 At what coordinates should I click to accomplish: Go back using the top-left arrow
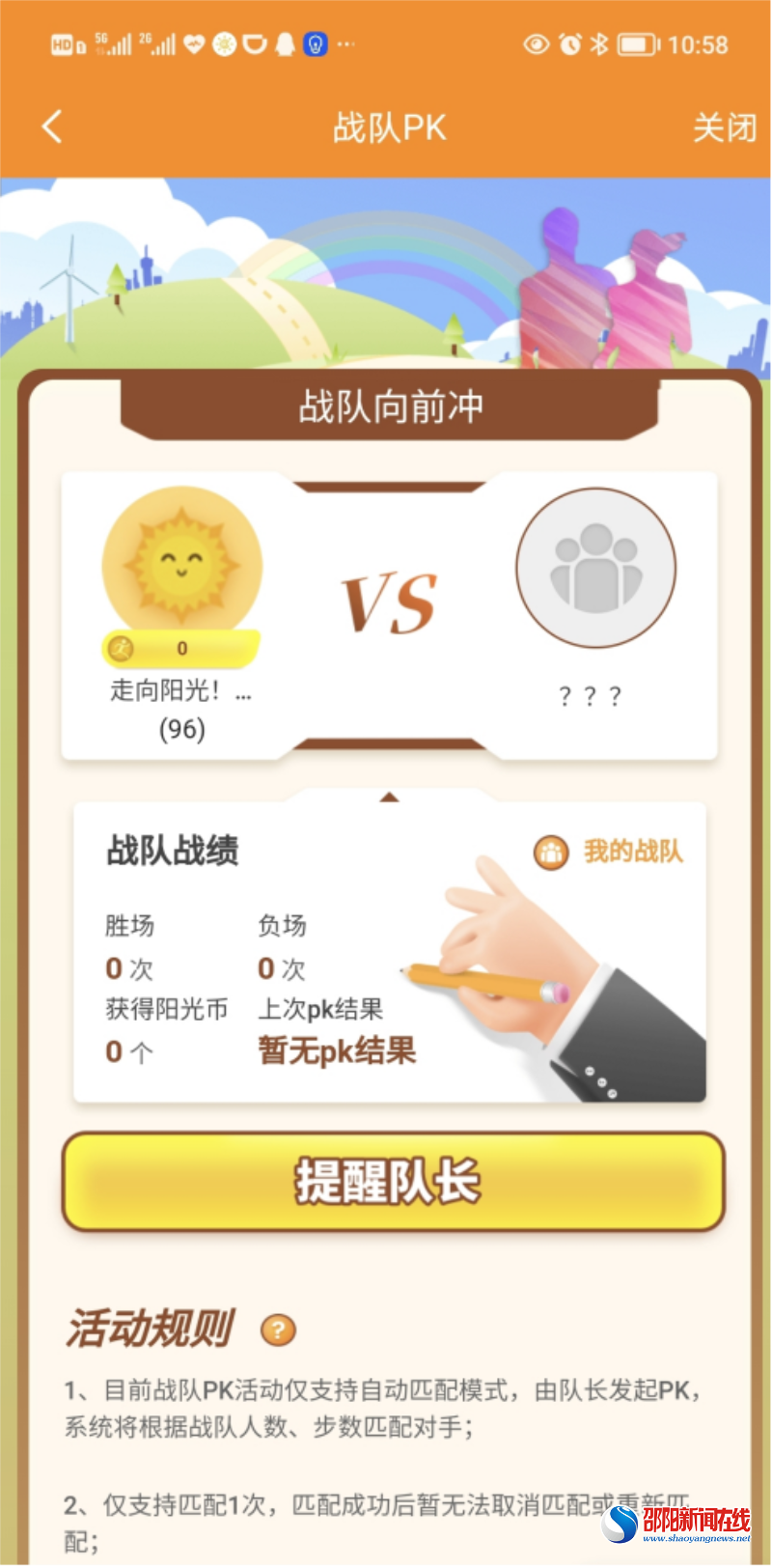coord(52,126)
